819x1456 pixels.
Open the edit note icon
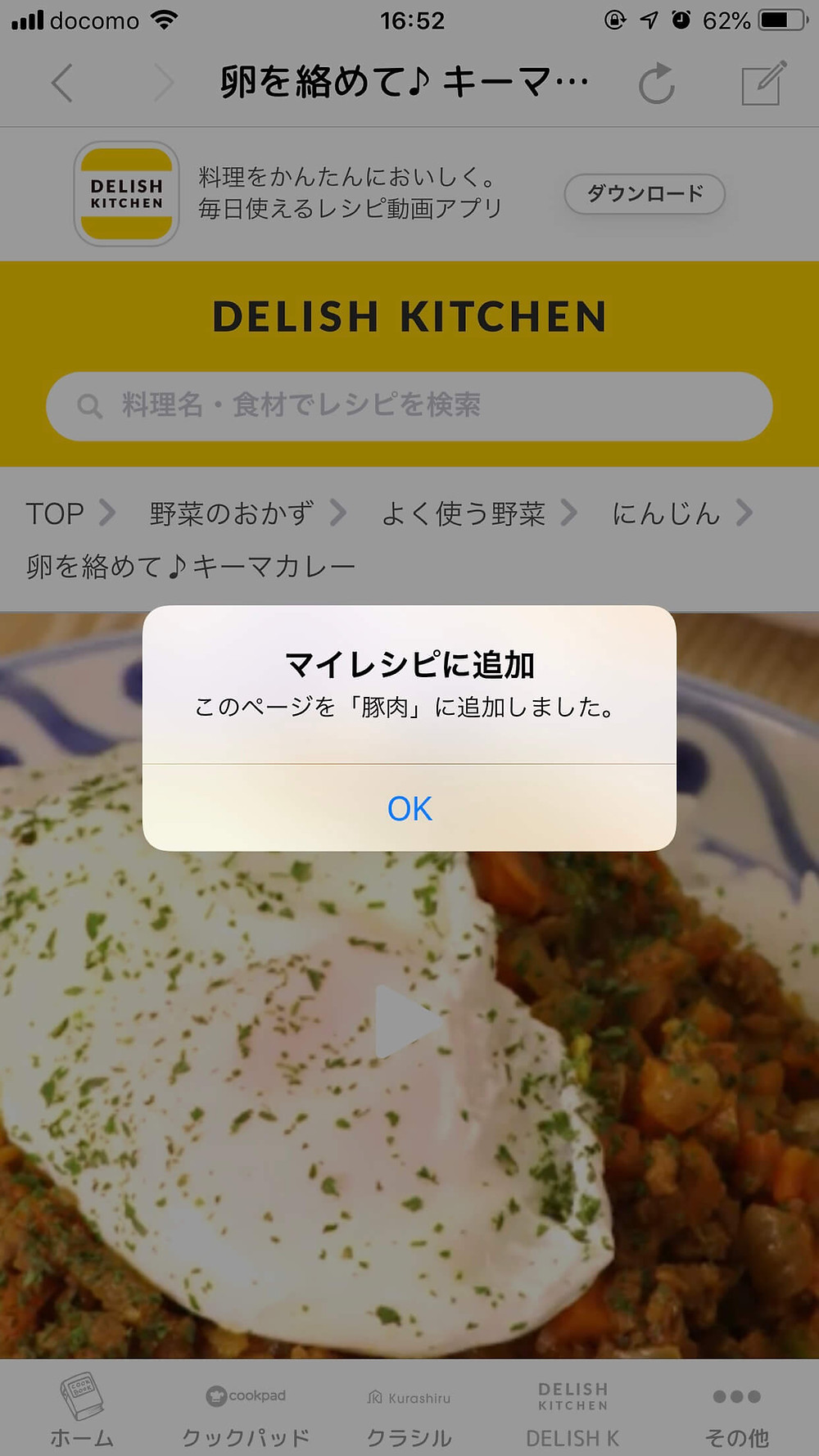click(x=763, y=83)
